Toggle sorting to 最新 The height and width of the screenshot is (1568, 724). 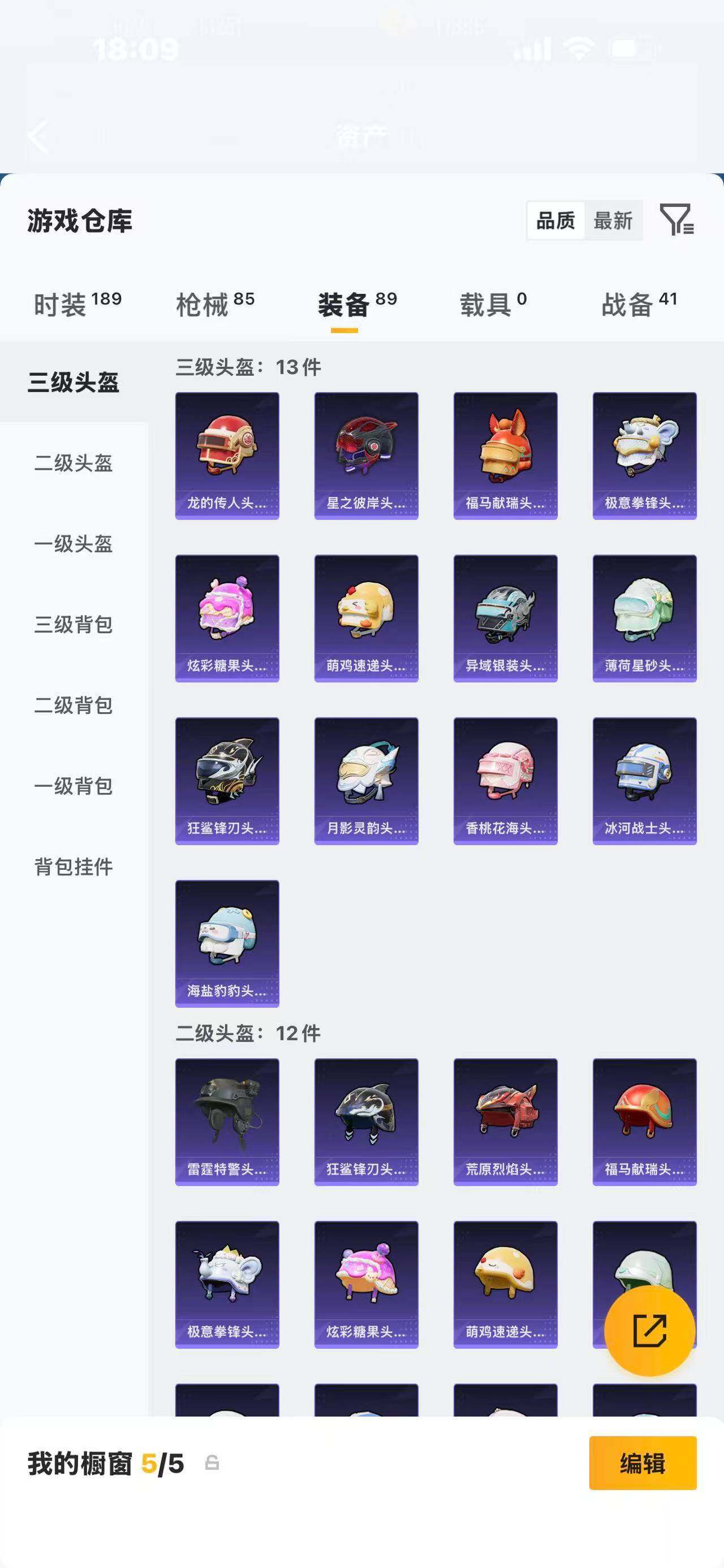tap(613, 221)
